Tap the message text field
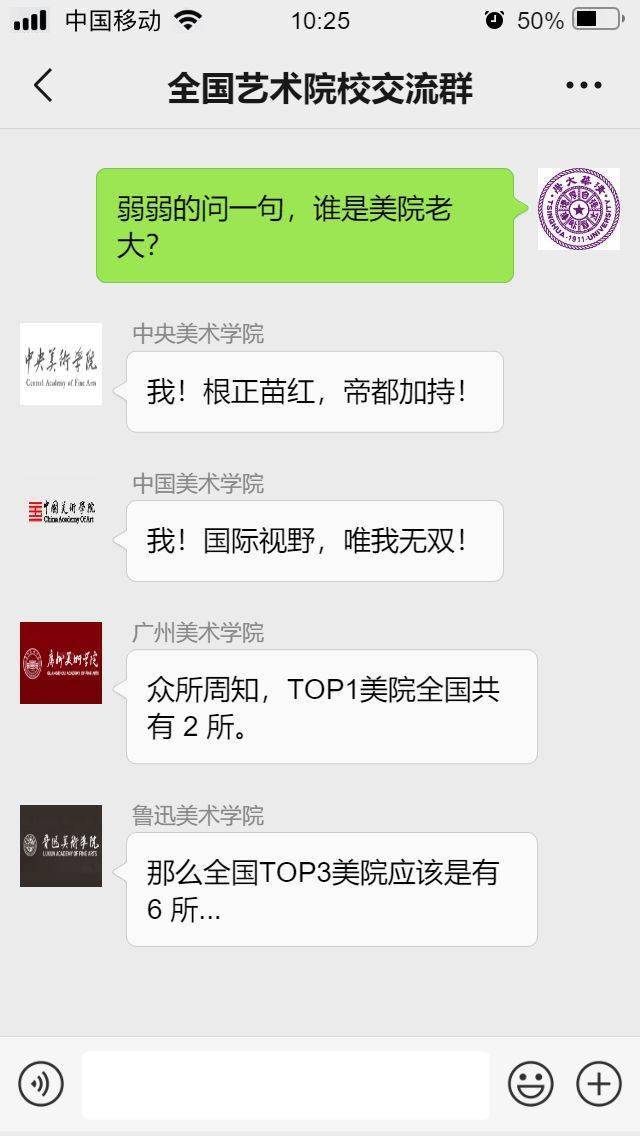 [x=286, y=1084]
